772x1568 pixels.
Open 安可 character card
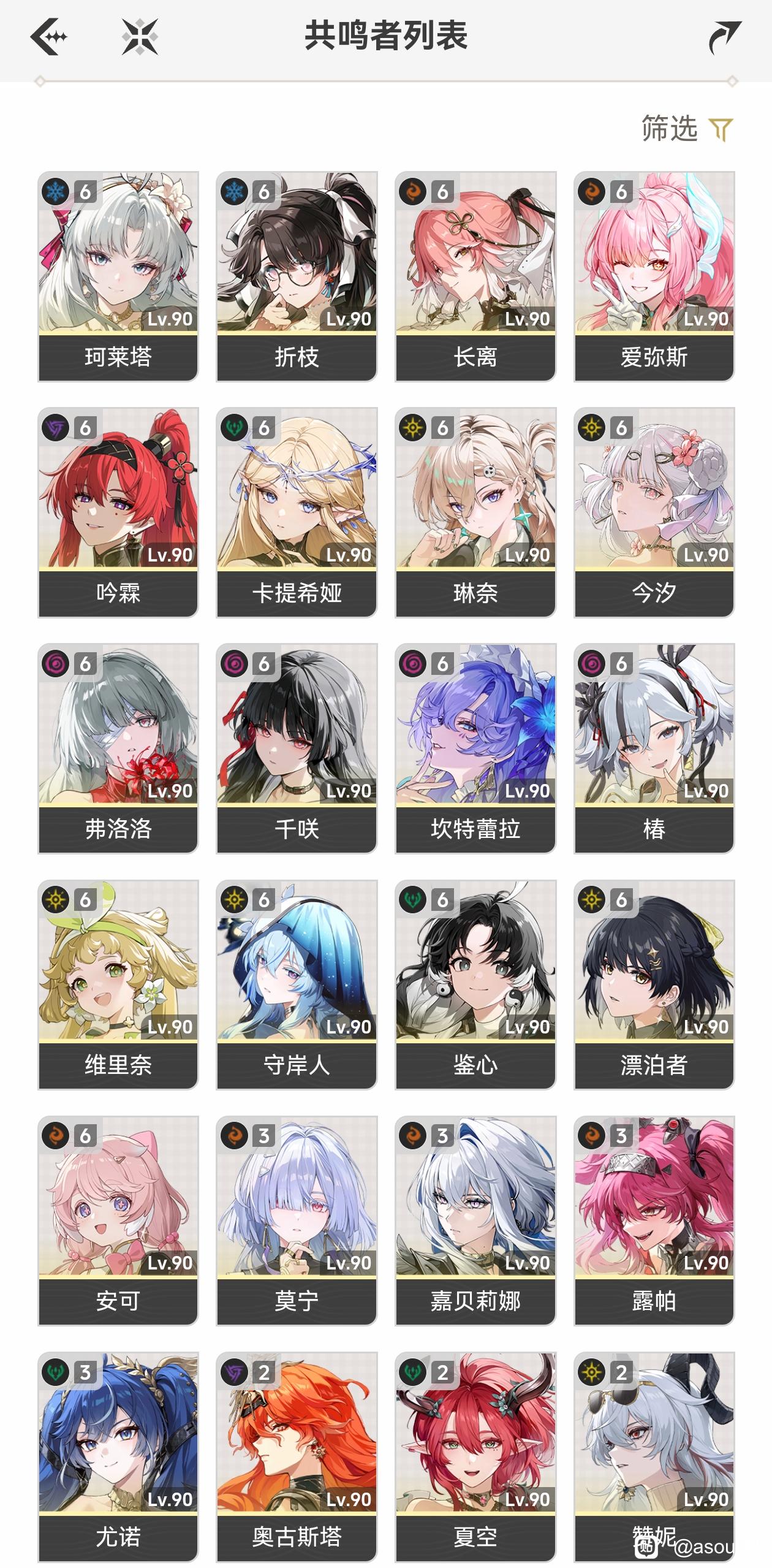point(118,1220)
